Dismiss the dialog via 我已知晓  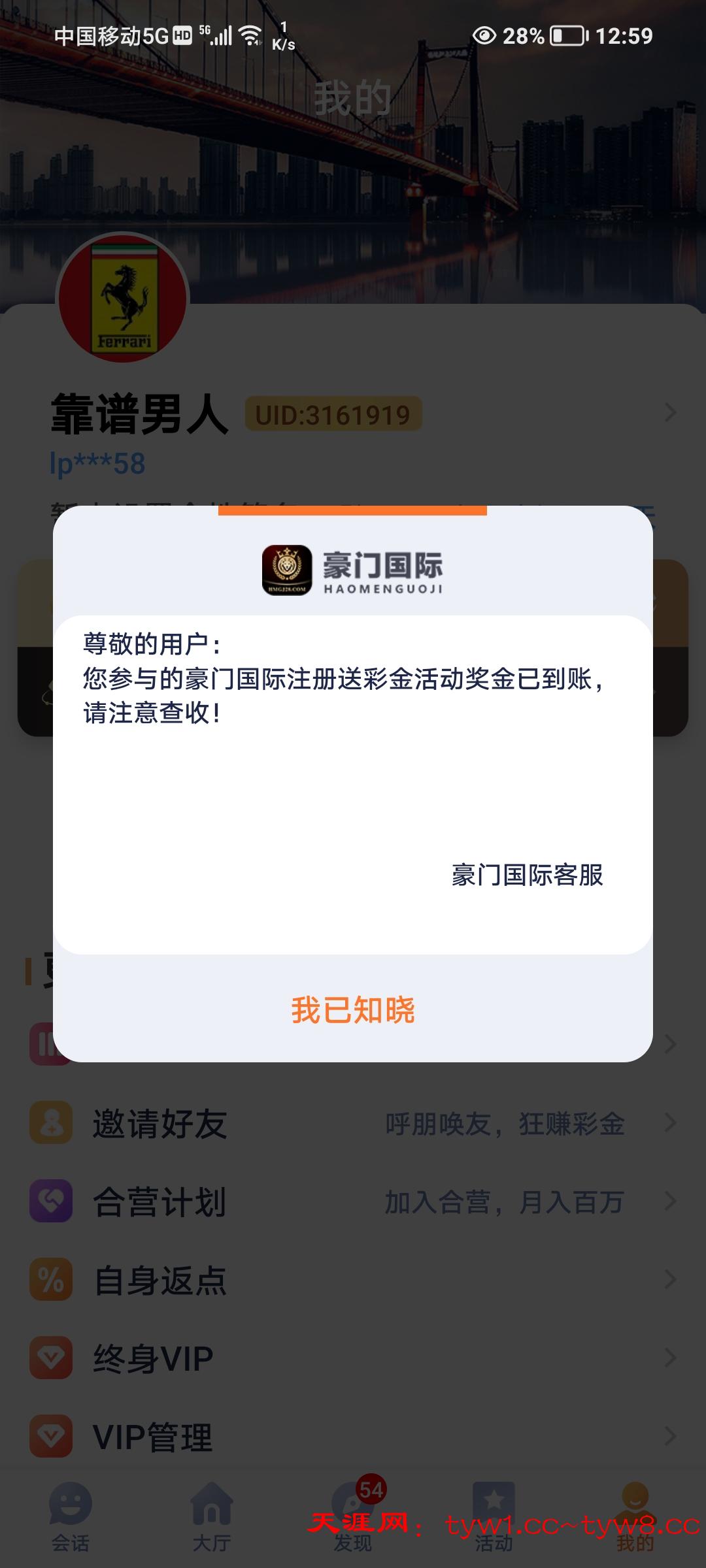click(353, 1010)
